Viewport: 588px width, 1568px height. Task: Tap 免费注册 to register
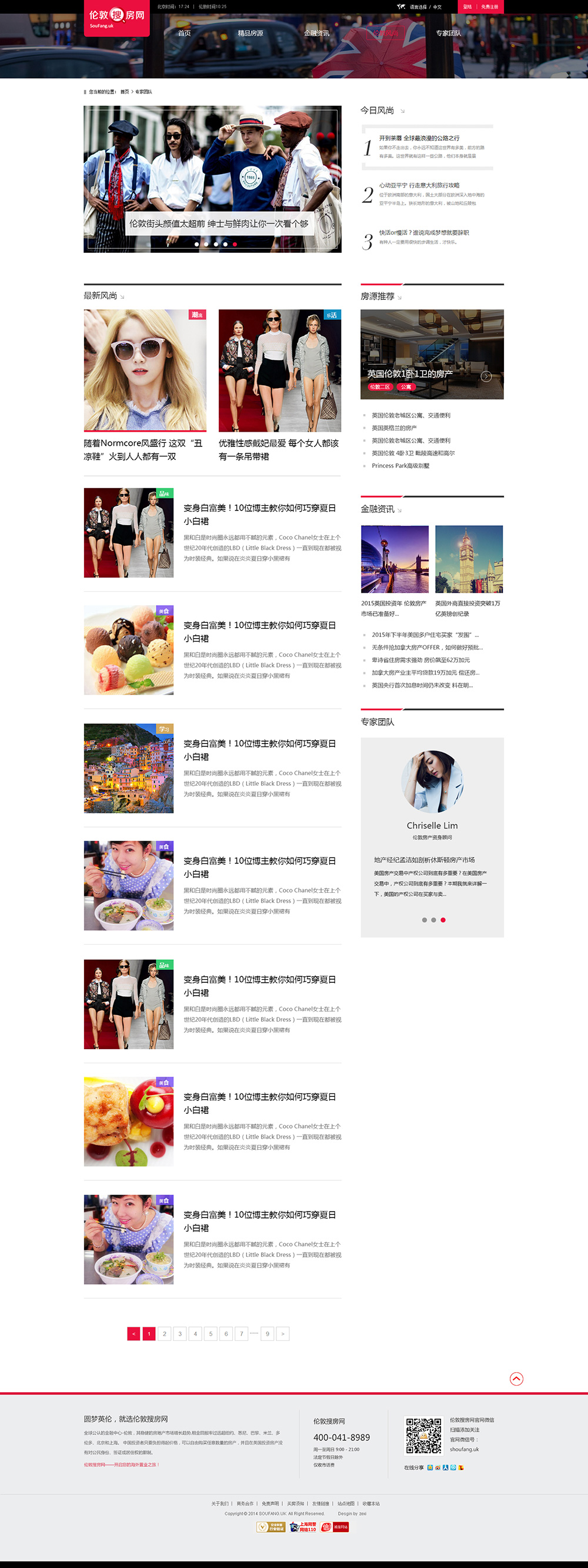click(x=489, y=6)
